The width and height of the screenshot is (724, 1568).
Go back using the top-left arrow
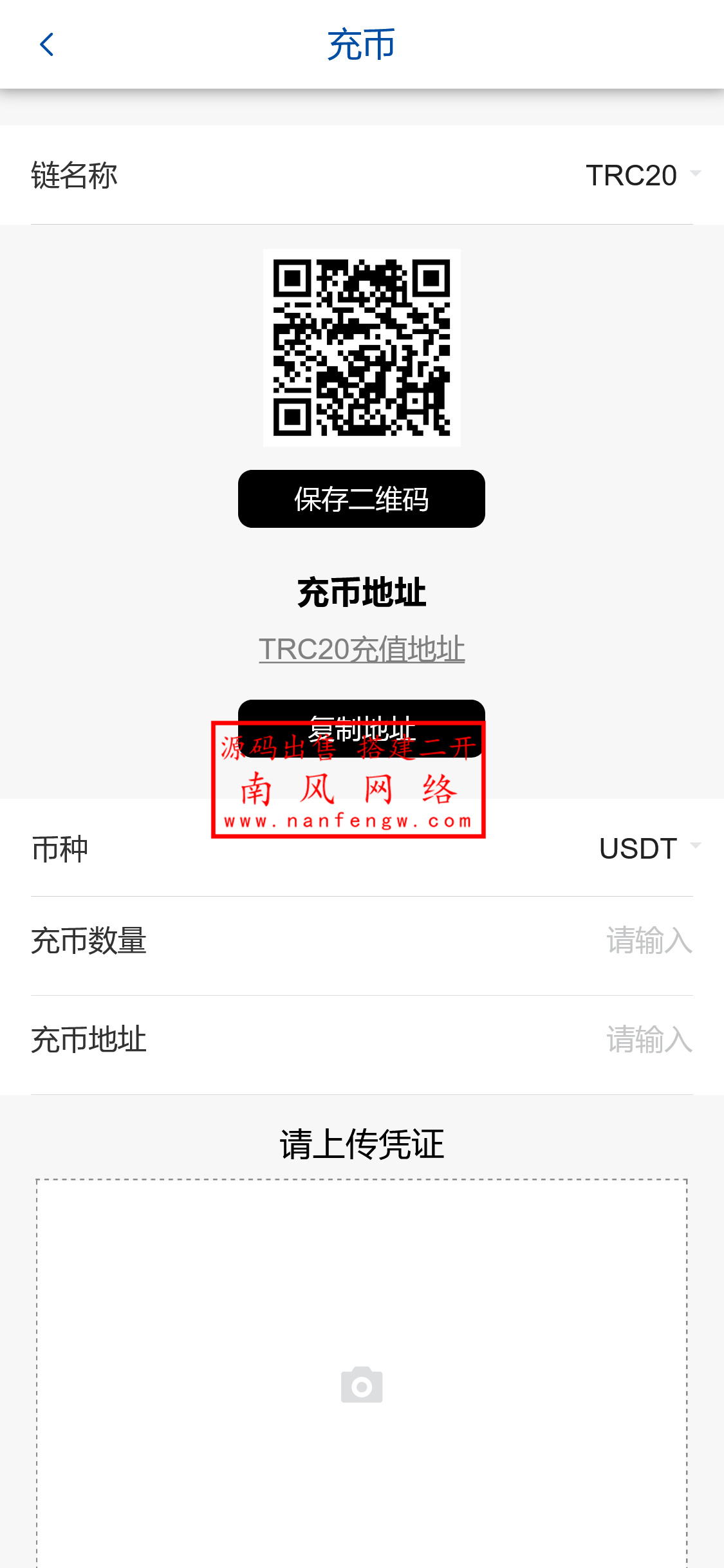click(47, 44)
